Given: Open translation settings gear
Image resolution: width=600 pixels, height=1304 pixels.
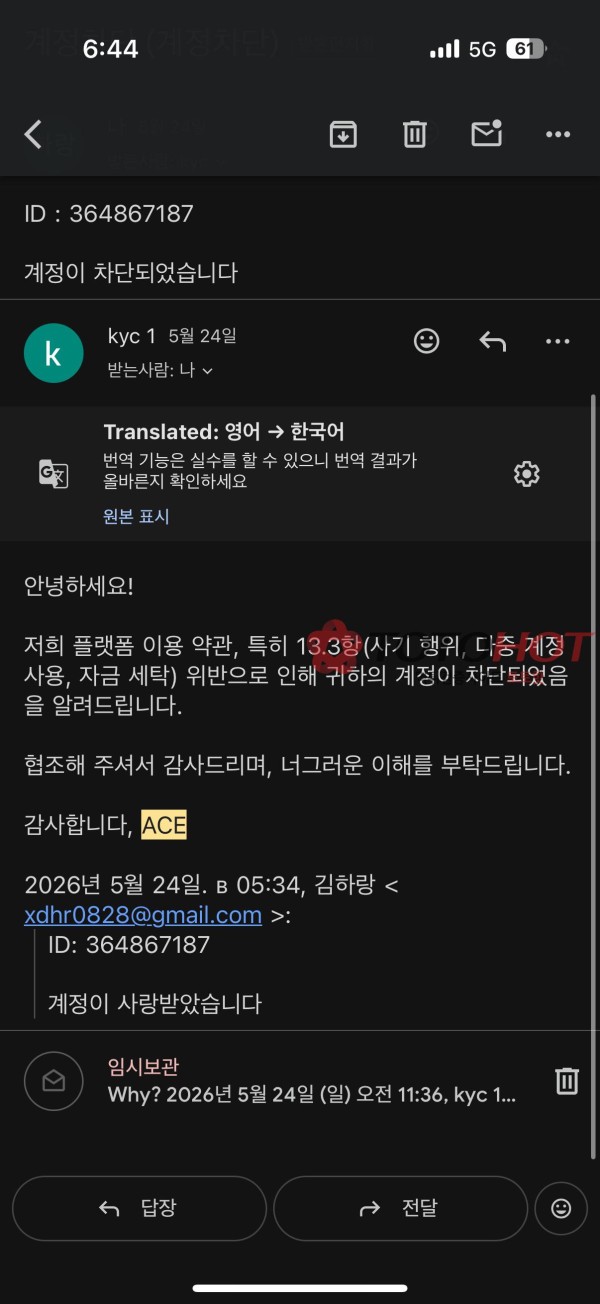Looking at the screenshot, I should (526, 474).
